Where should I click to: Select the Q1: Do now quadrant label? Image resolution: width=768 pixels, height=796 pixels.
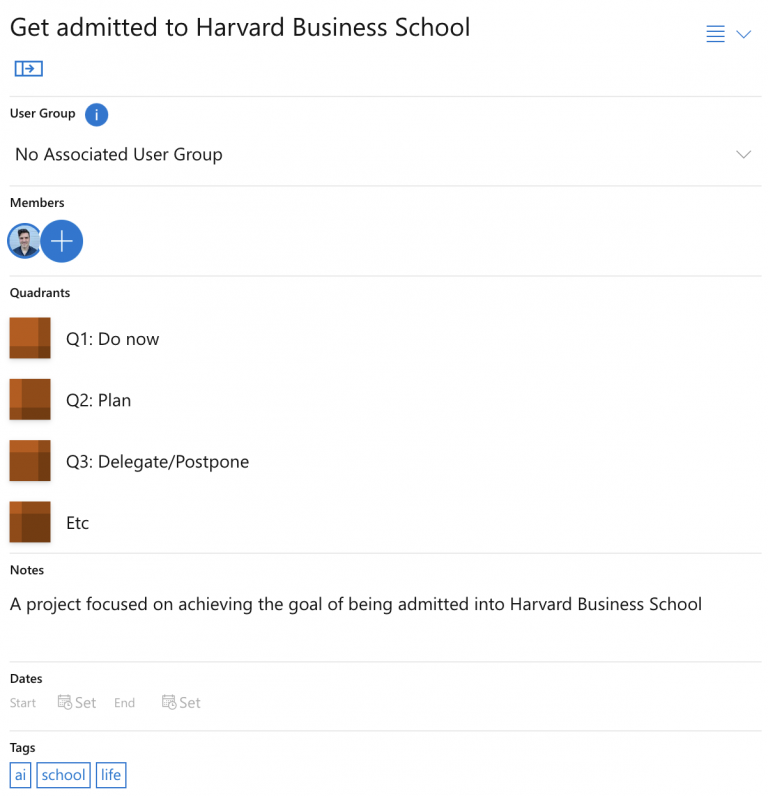(x=113, y=338)
